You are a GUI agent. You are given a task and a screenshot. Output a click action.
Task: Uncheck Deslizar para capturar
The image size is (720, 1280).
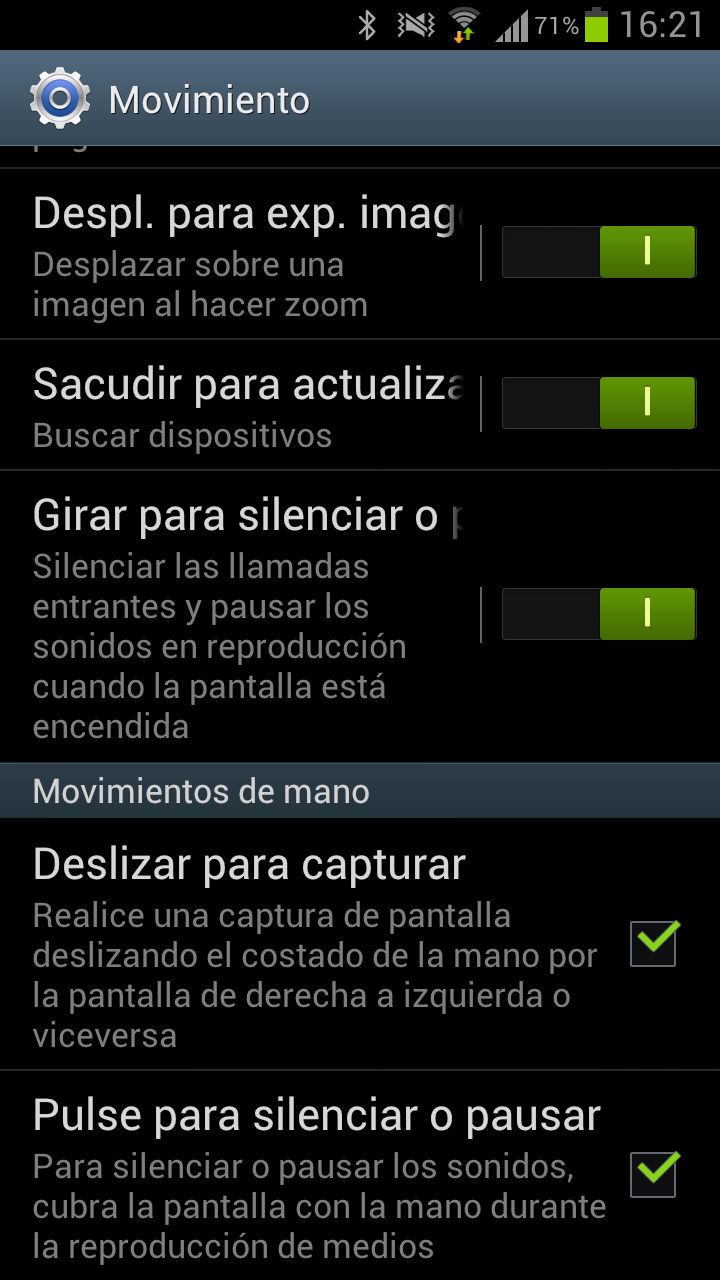coord(654,943)
